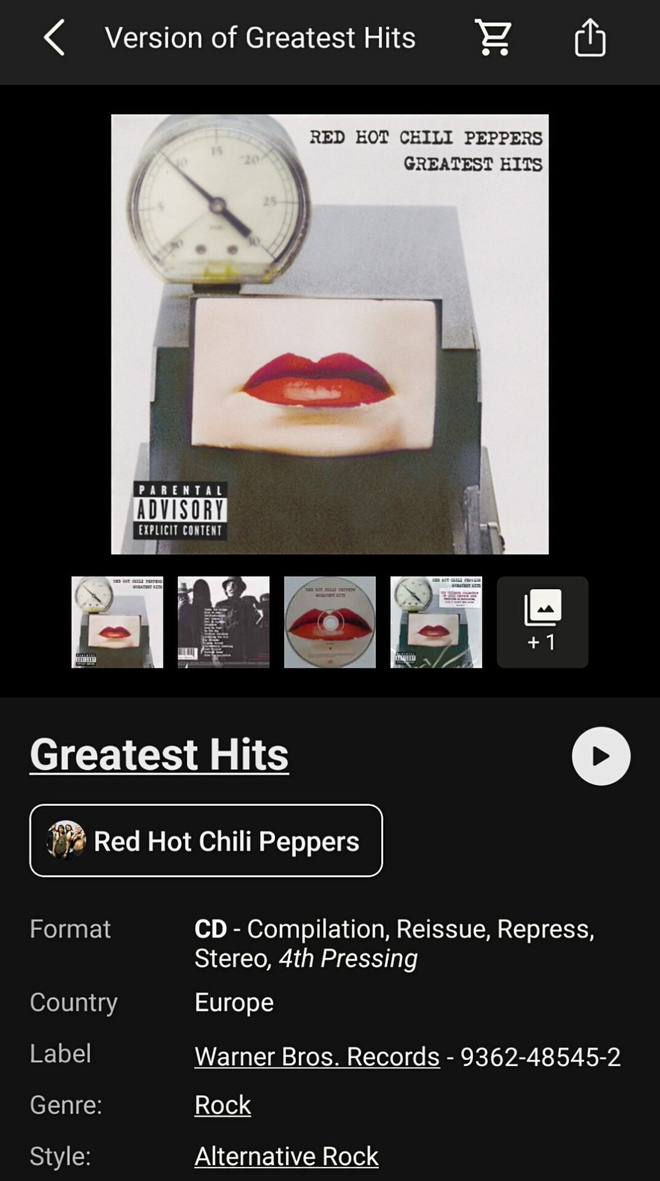Share this release
Screen dimensions: 660x1181
coord(590,38)
